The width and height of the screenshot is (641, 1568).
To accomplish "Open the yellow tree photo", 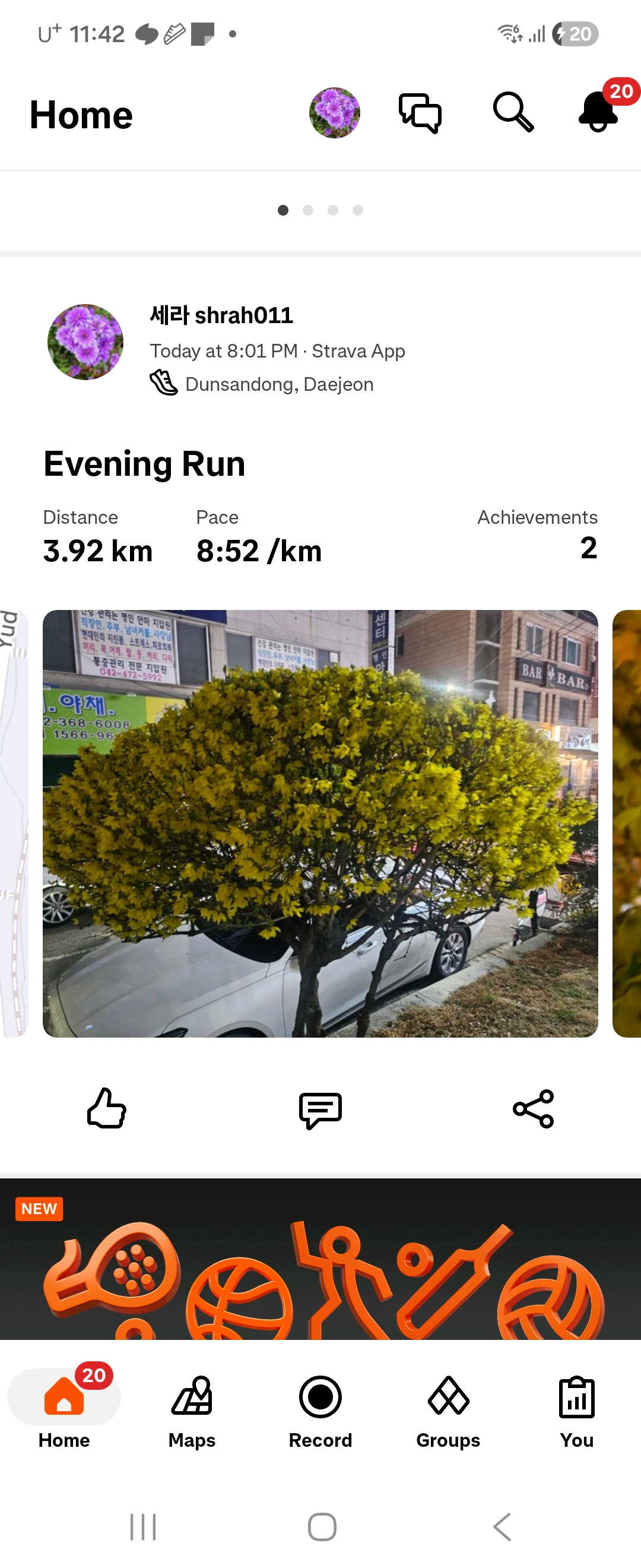I will click(320, 823).
